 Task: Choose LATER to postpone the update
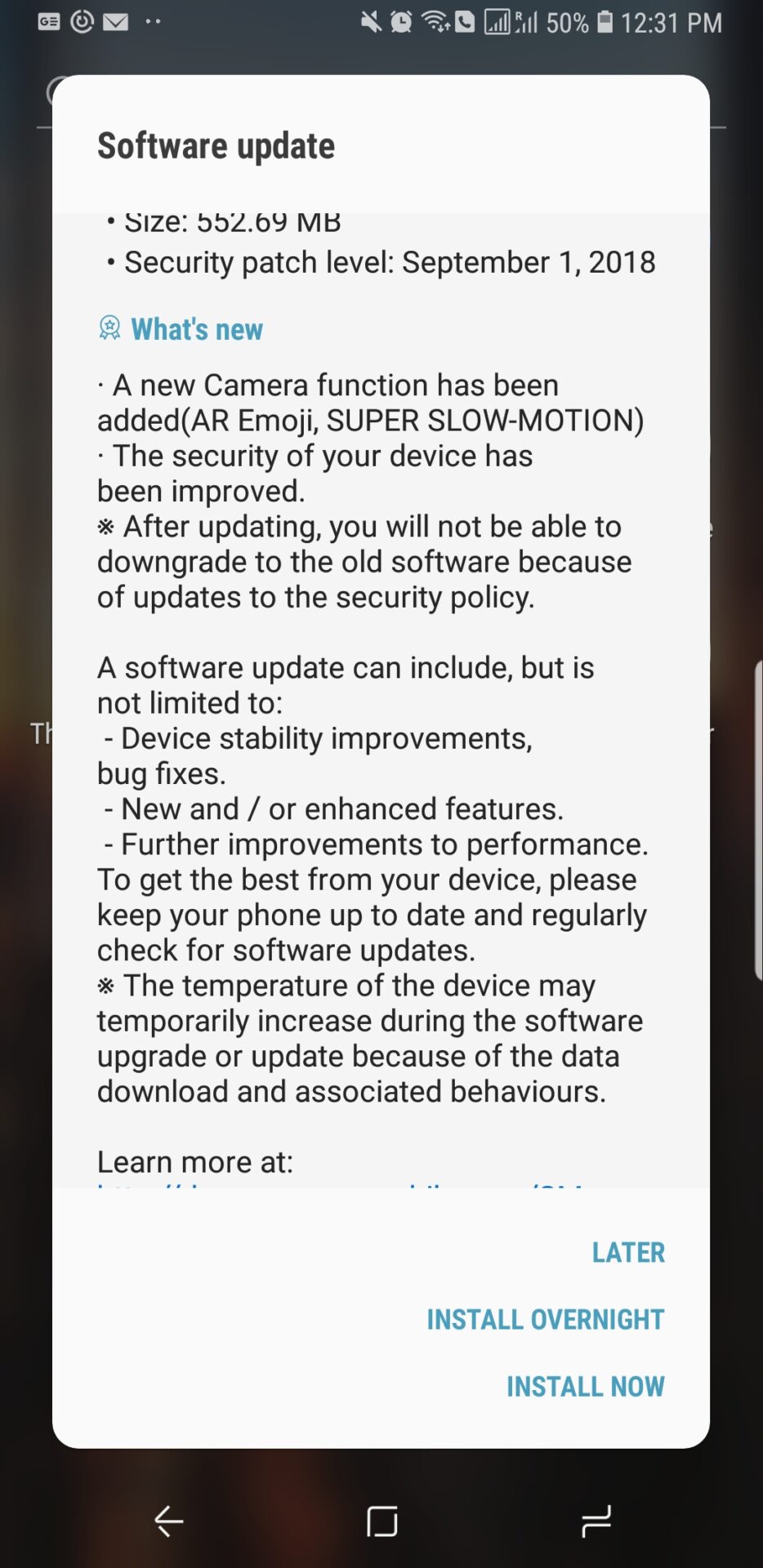tap(627, 1252)
